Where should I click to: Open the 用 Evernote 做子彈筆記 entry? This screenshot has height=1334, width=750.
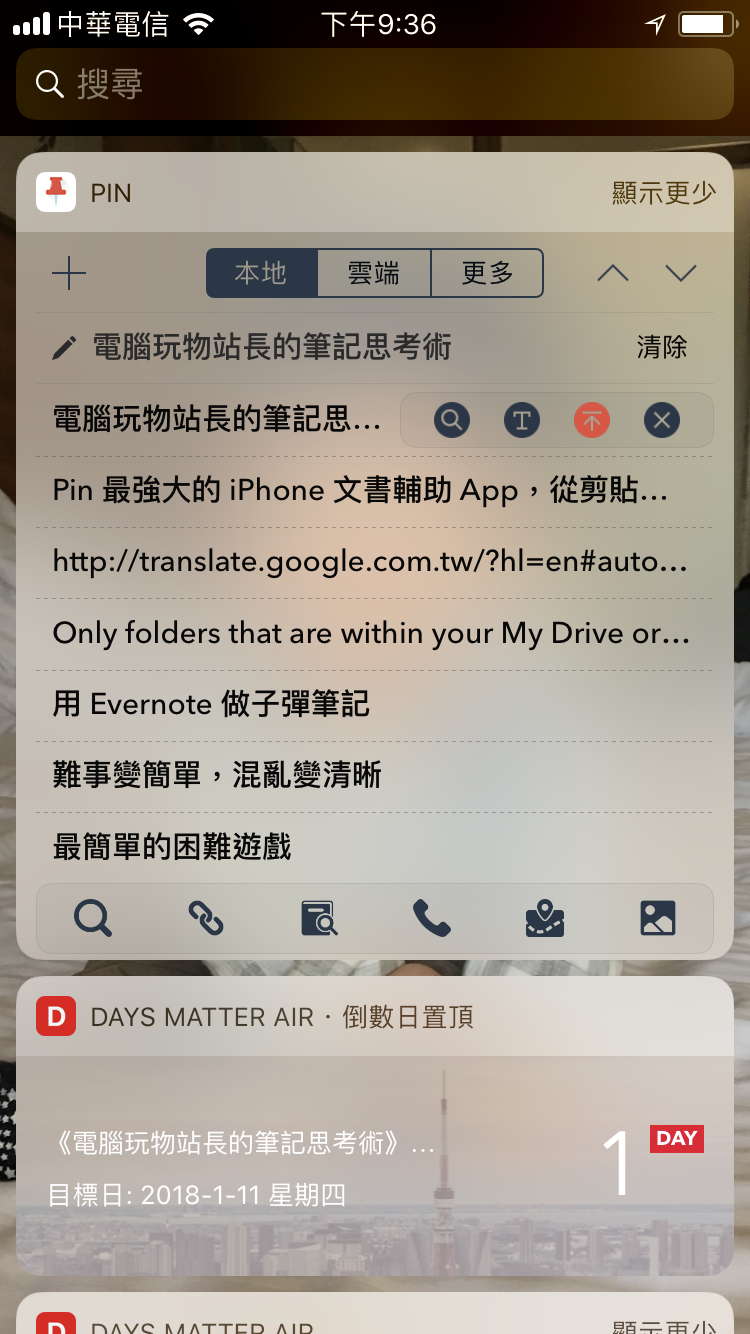coord(375,705)
